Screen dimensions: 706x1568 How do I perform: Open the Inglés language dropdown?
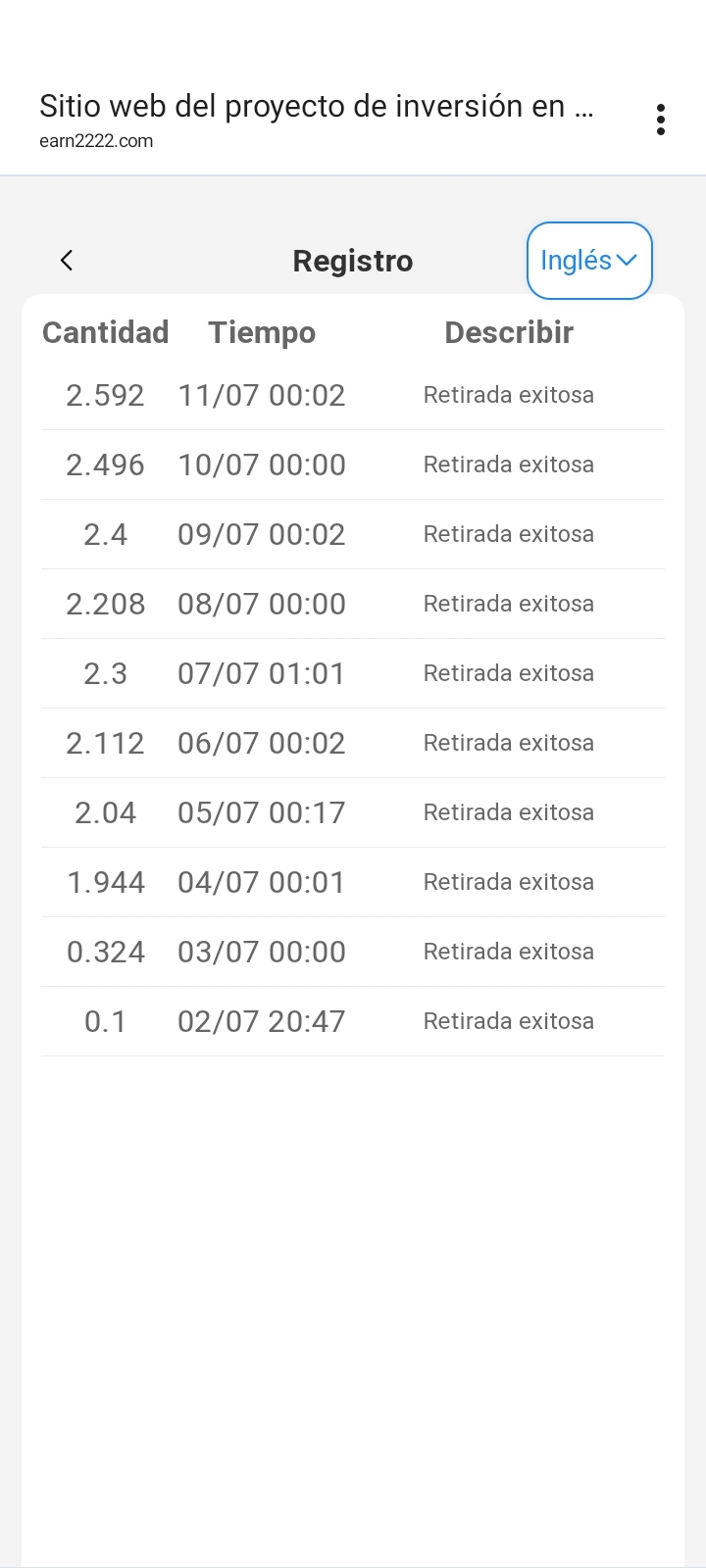coord(589,261)
